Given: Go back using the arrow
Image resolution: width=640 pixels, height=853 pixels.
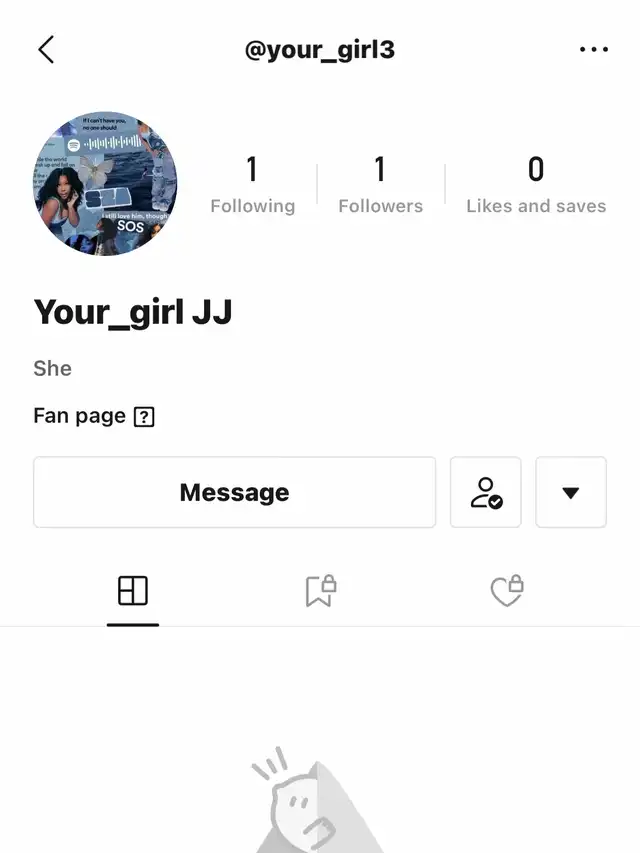Looking at the screenshot, I should (46, 50).
